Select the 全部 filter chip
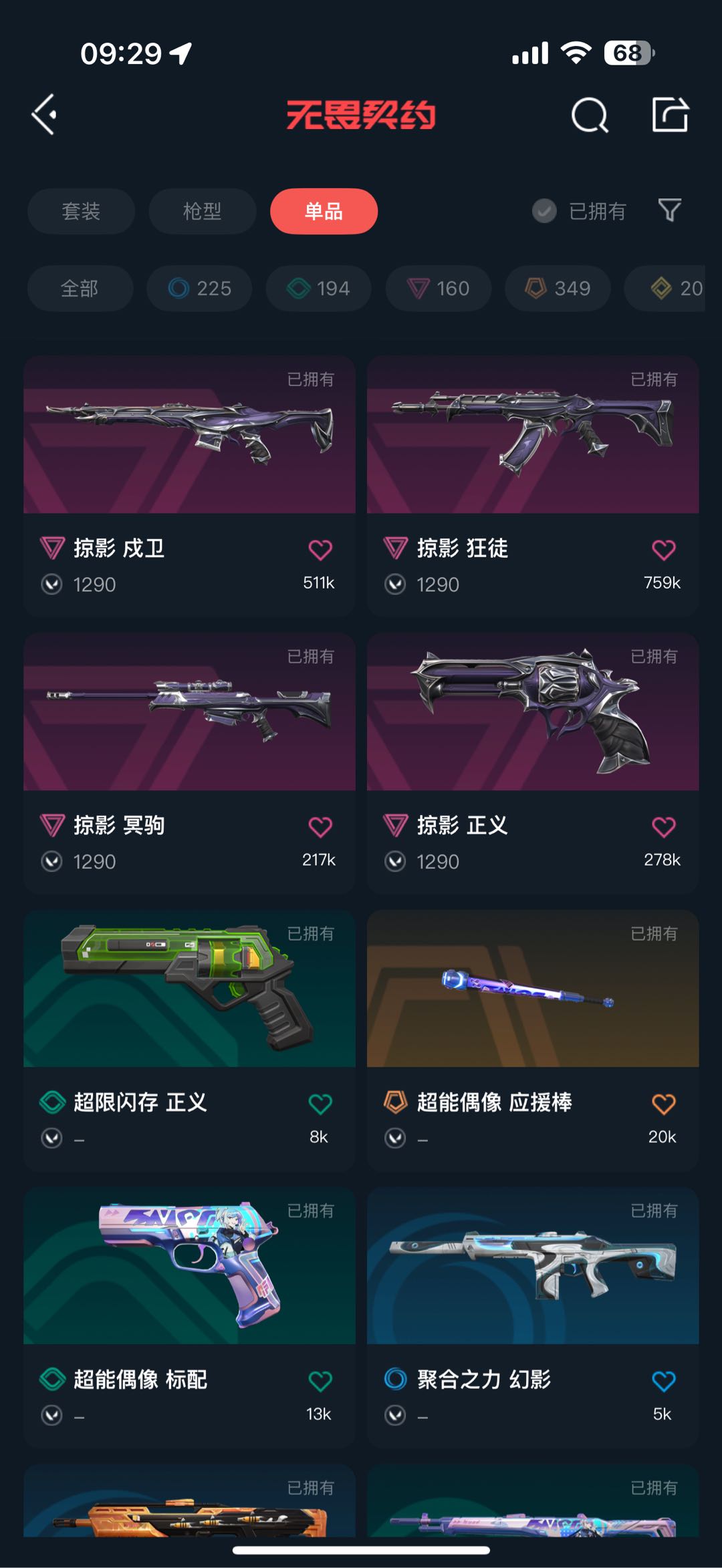The height and width of the screenshot is (1568, 722). (x=80, y=289)
